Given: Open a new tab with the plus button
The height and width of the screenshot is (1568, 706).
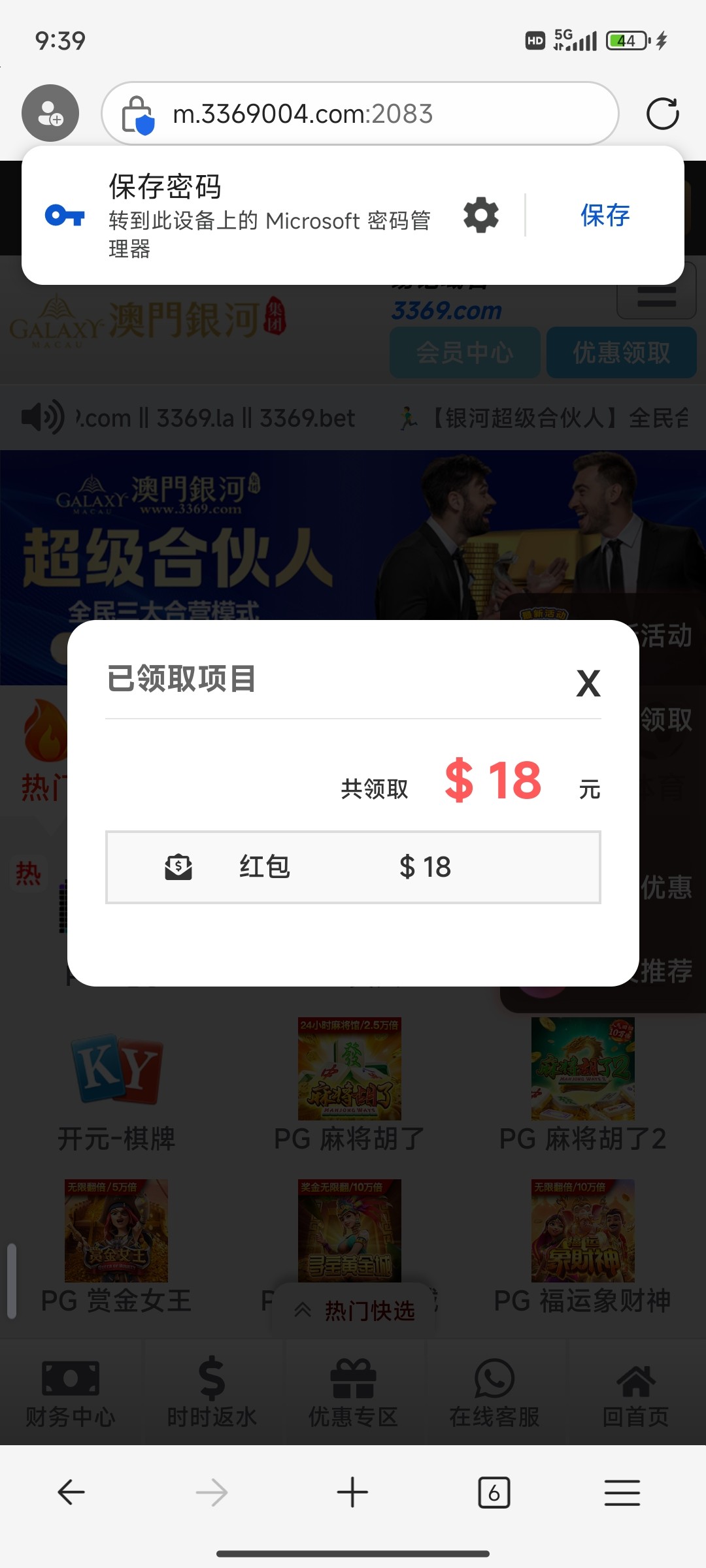Looking at the screenshot, I should pyautogui.click(x=352, y=1492).
